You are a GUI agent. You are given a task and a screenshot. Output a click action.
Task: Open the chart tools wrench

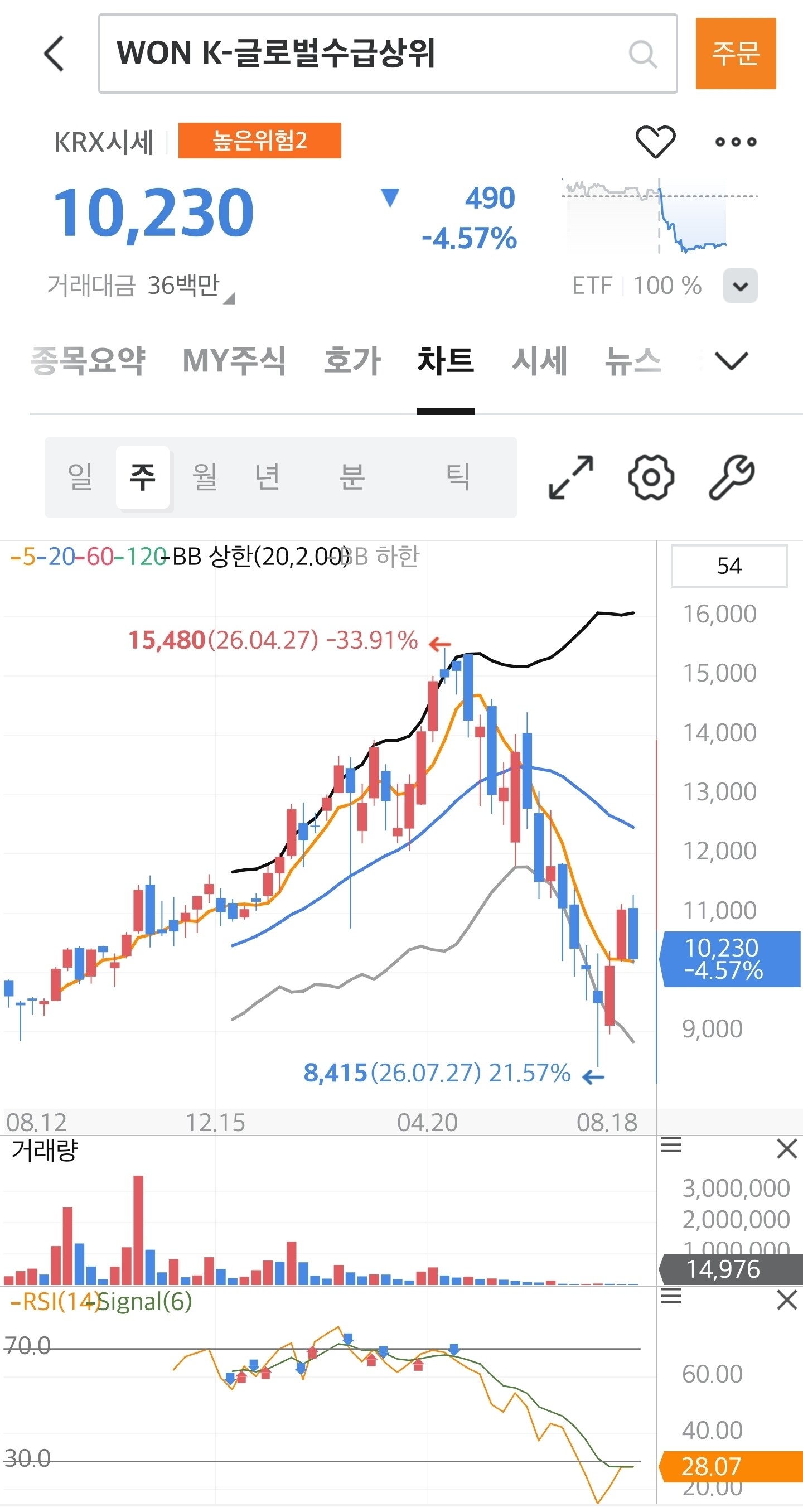tap(732, 477)
